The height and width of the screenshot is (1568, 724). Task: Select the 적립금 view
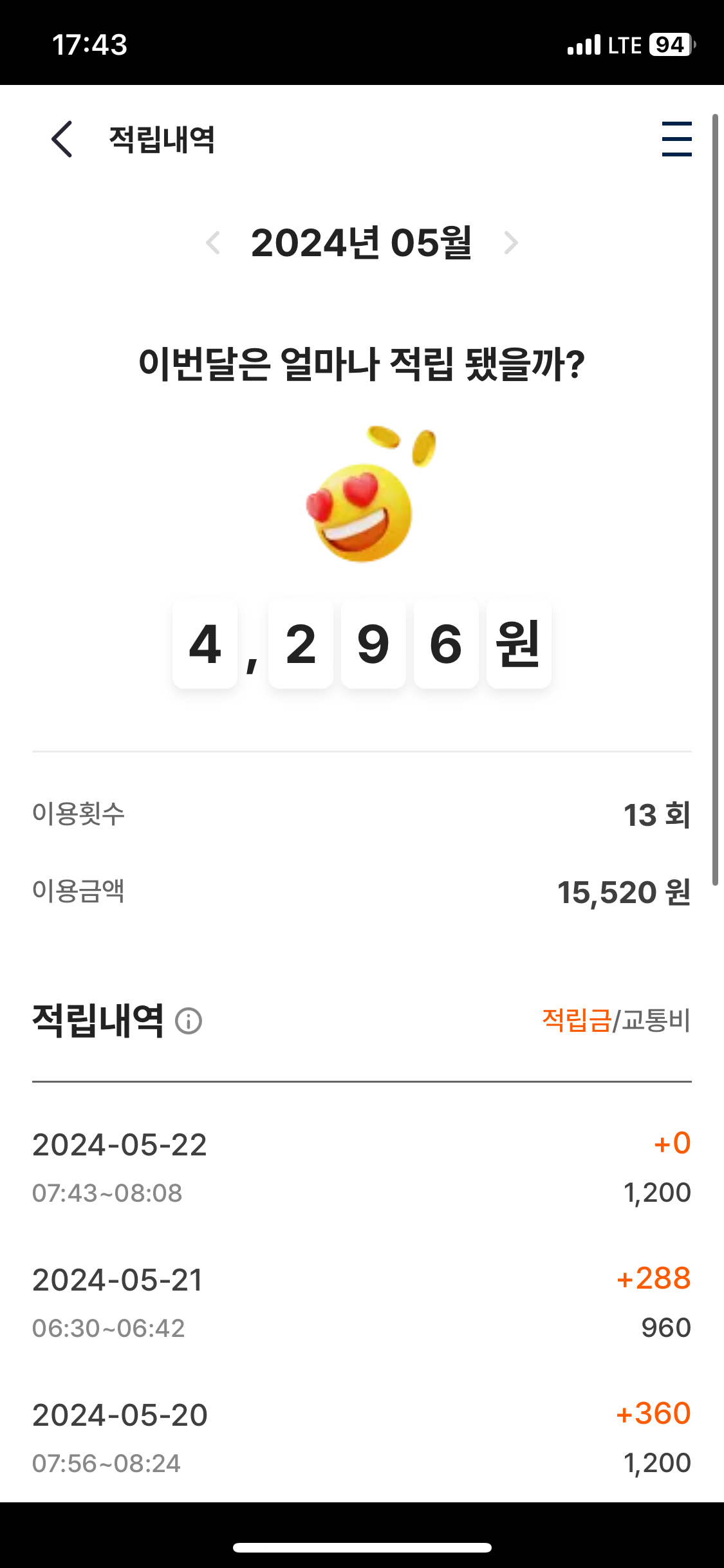pyautogui.click(x=576, y=1020)
